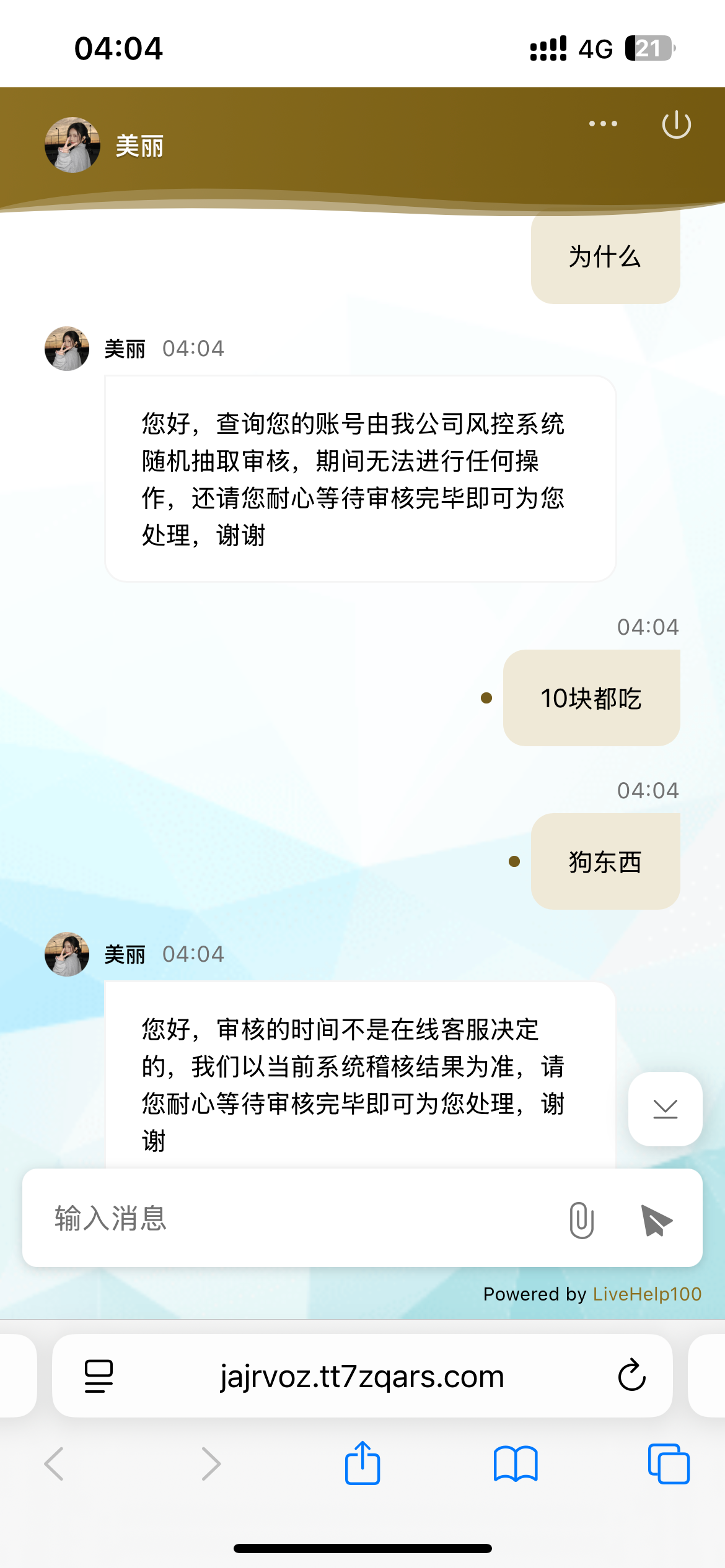The width and height of the screenshot is (725, 1568).
Task: Open the three-dot options menu
Action: click(603, 124)
